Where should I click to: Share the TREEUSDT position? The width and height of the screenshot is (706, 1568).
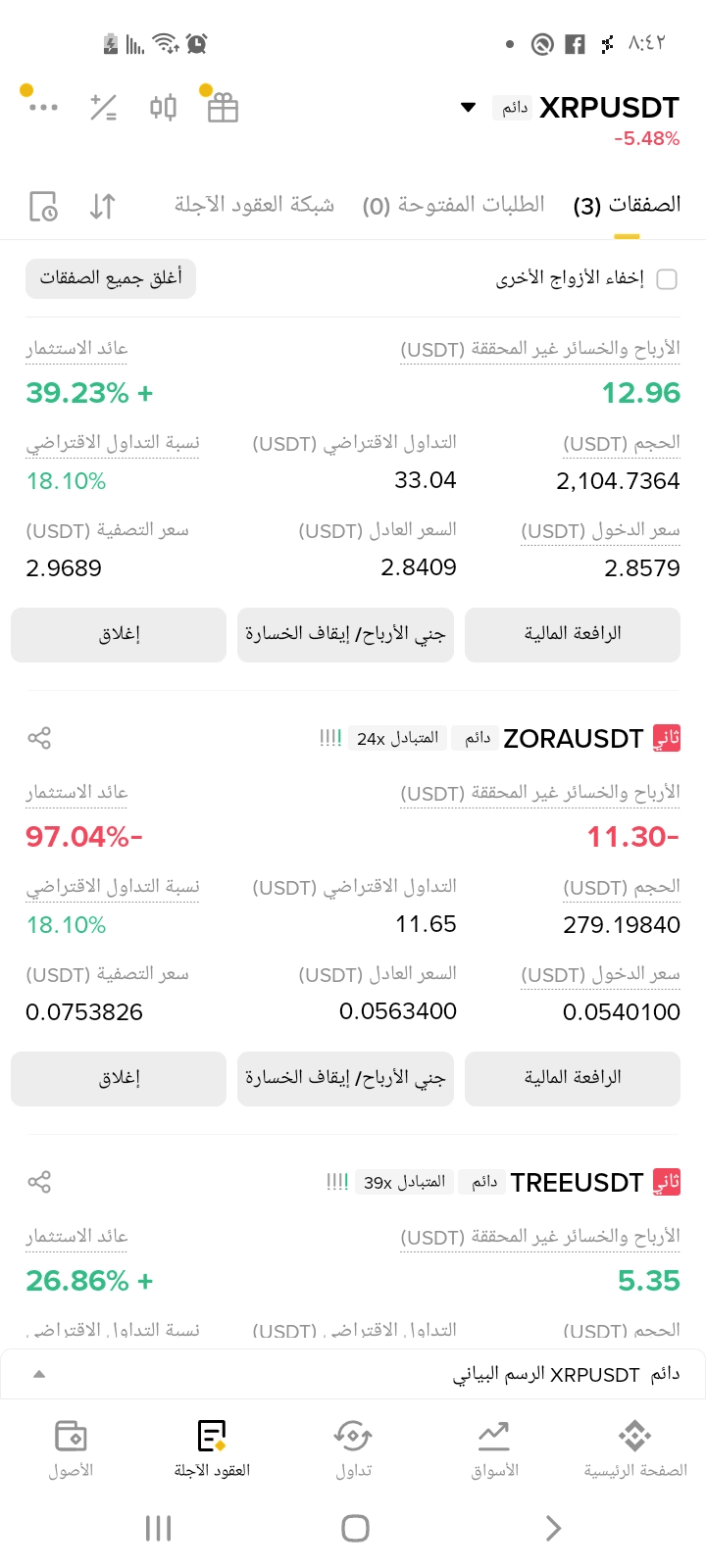pos(39,1182)
